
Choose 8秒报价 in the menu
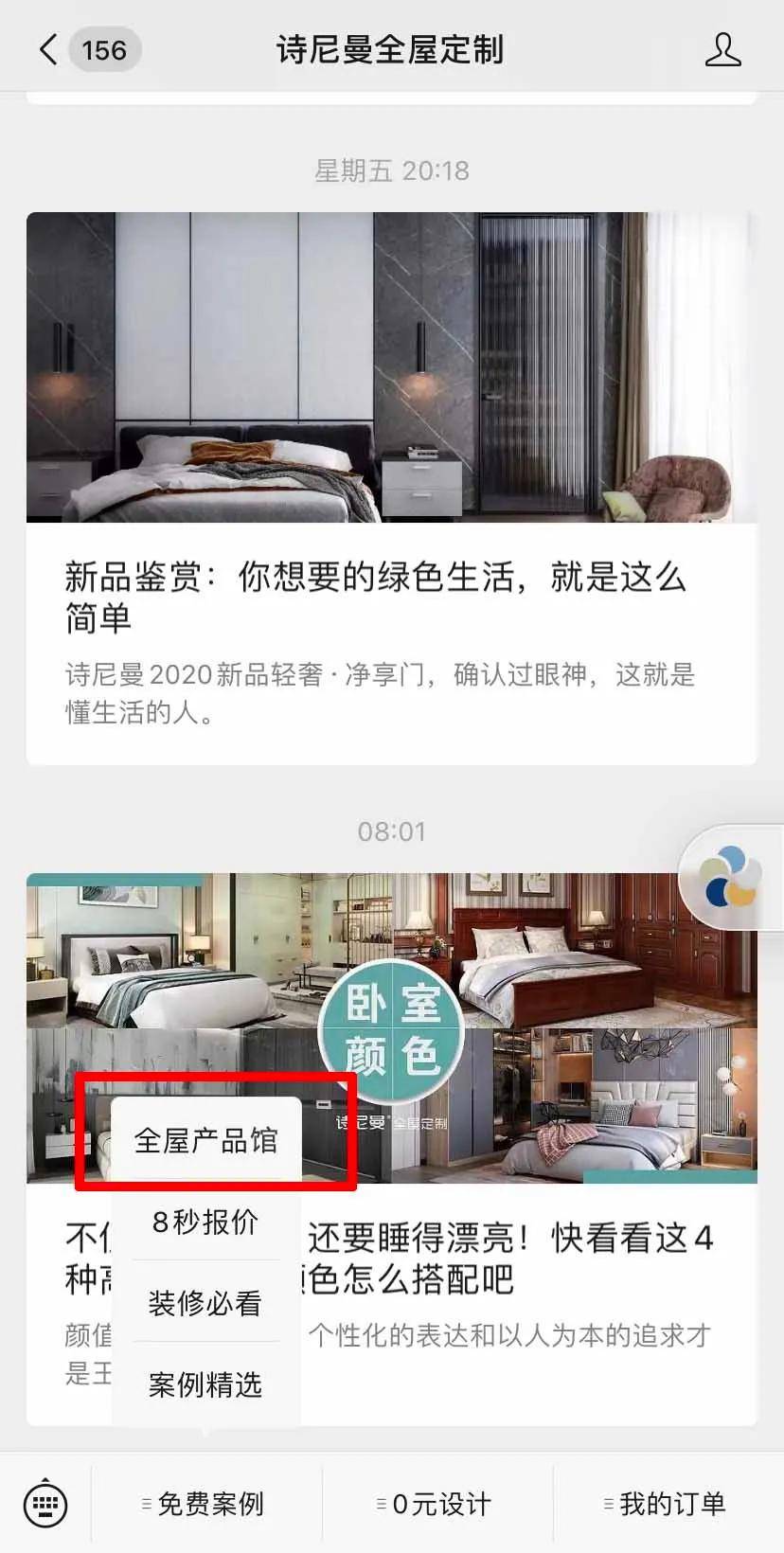coord(205,1223)
